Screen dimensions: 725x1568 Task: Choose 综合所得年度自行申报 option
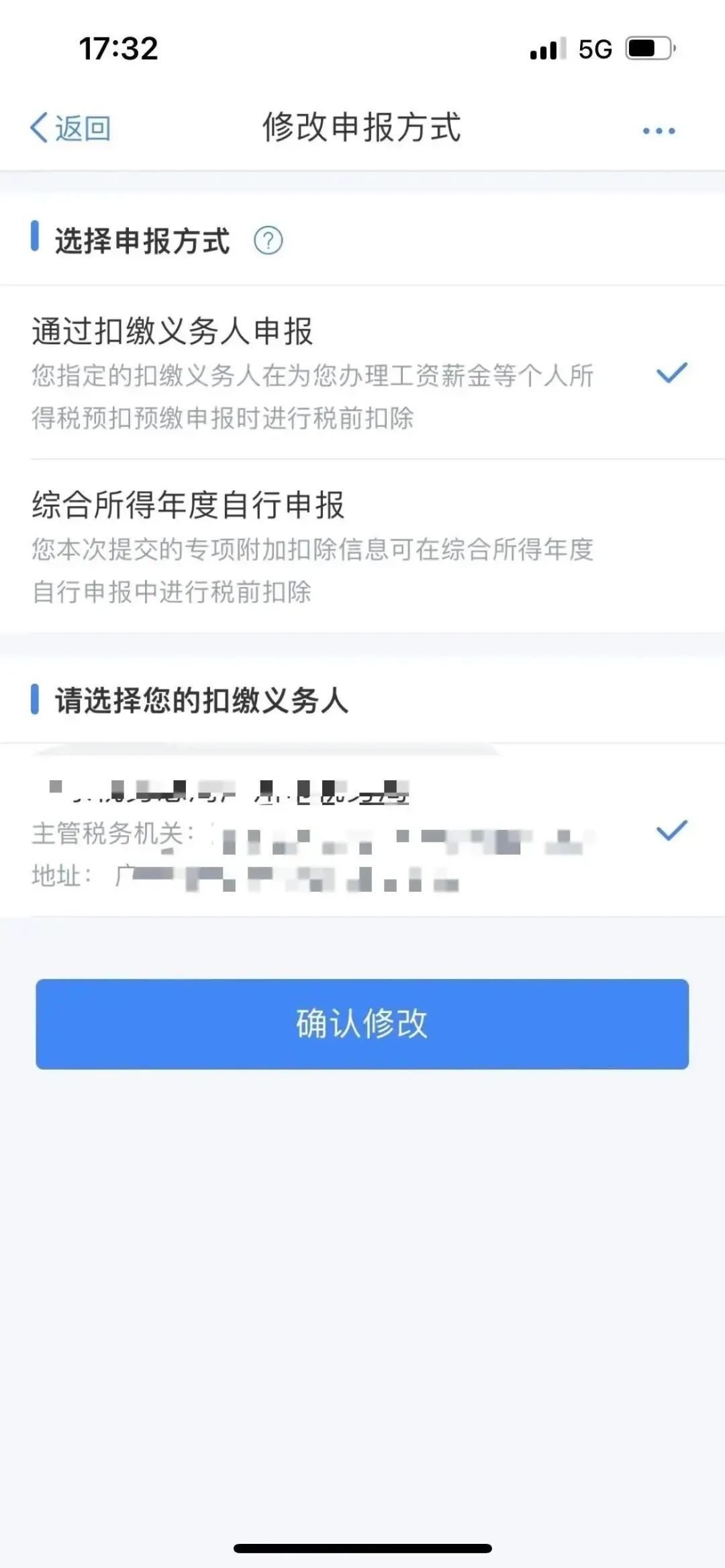[362, 546]
